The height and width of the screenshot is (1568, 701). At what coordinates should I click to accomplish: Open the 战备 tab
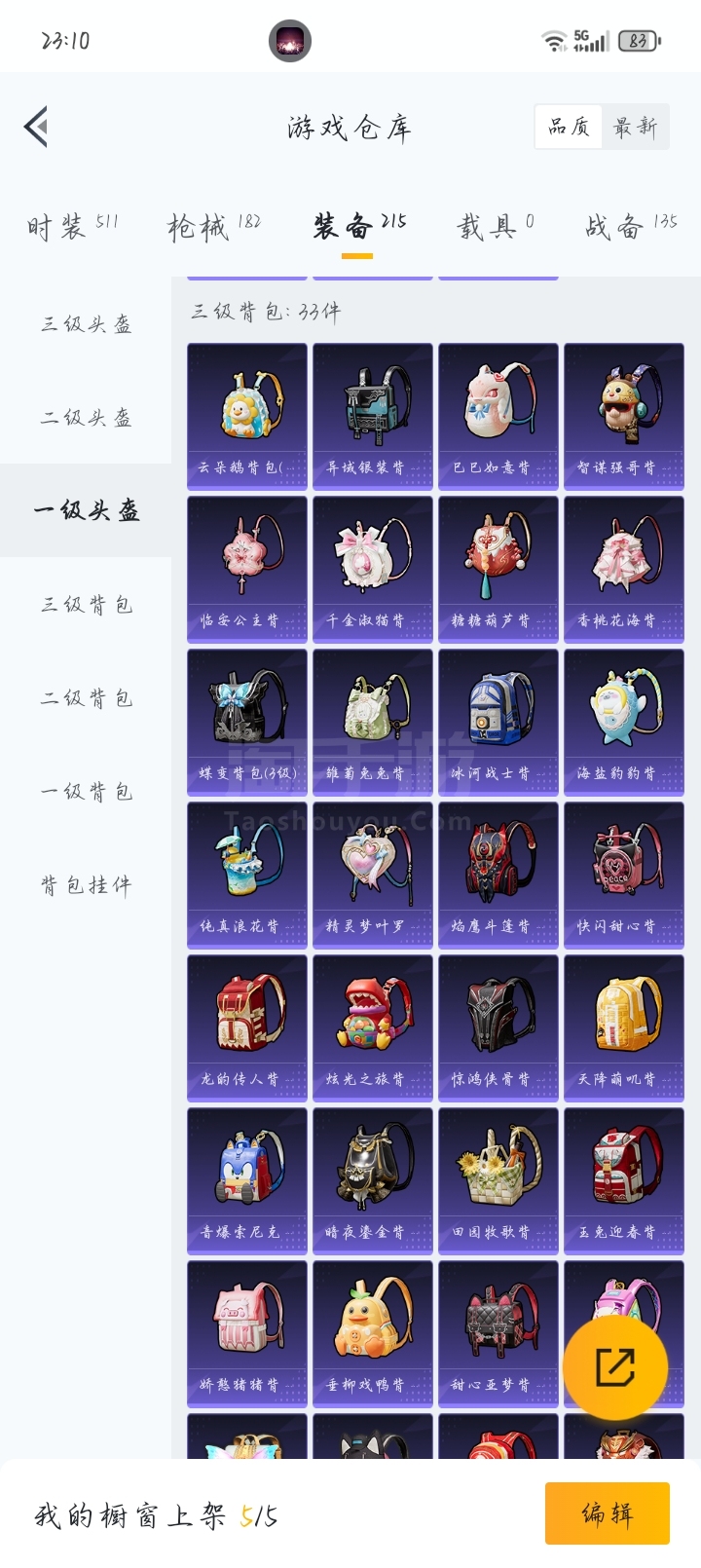point(631,227)
